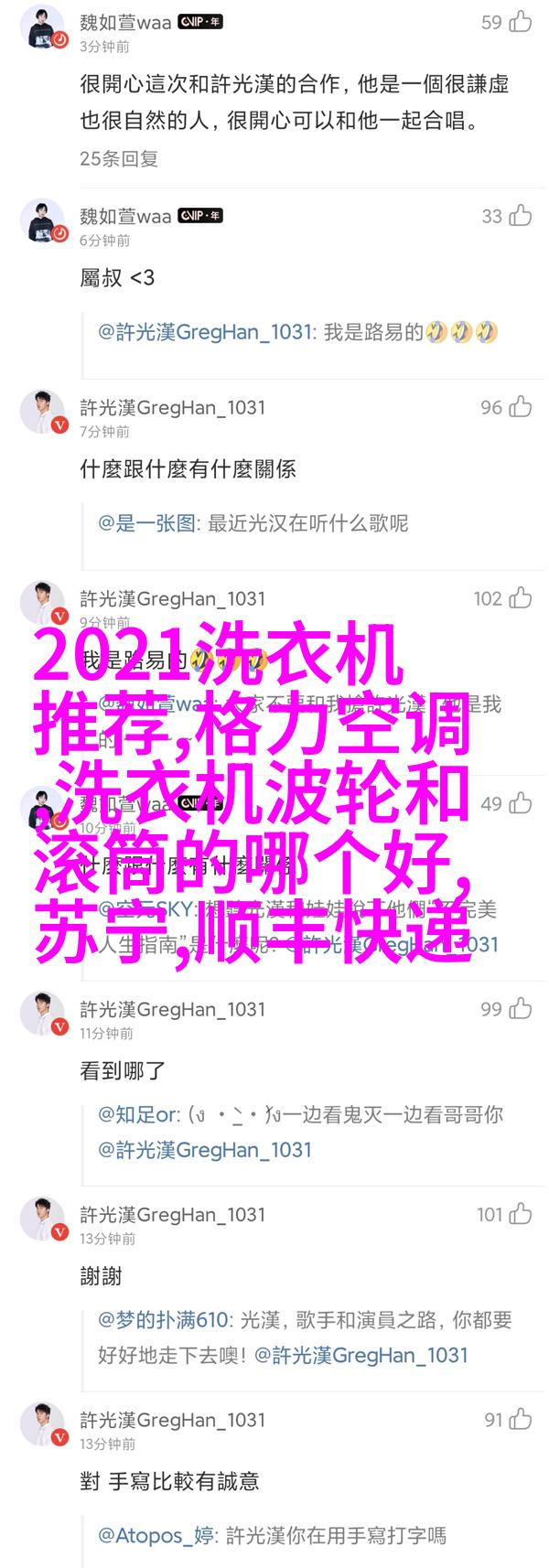This screenshot has height=1568, width=549.
Task: Like the comment 謝謝
Action: (521, 1215)
